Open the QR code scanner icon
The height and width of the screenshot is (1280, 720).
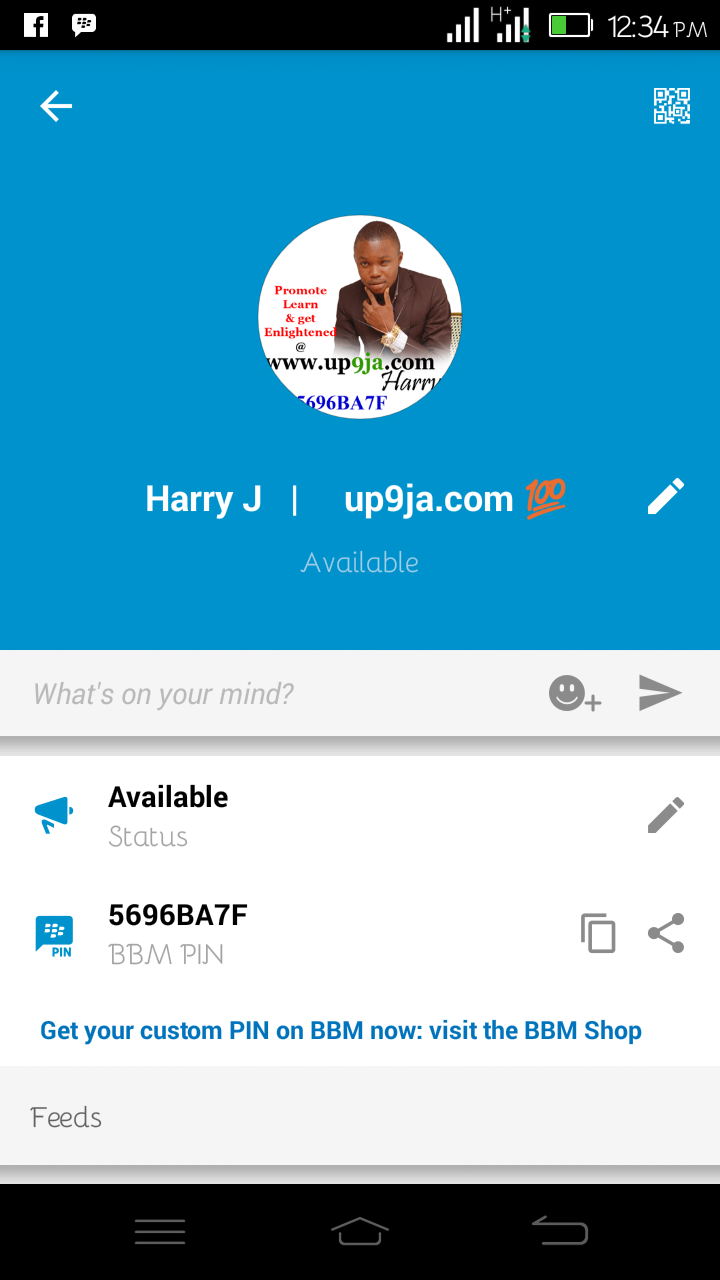click(x=672, y=106)
